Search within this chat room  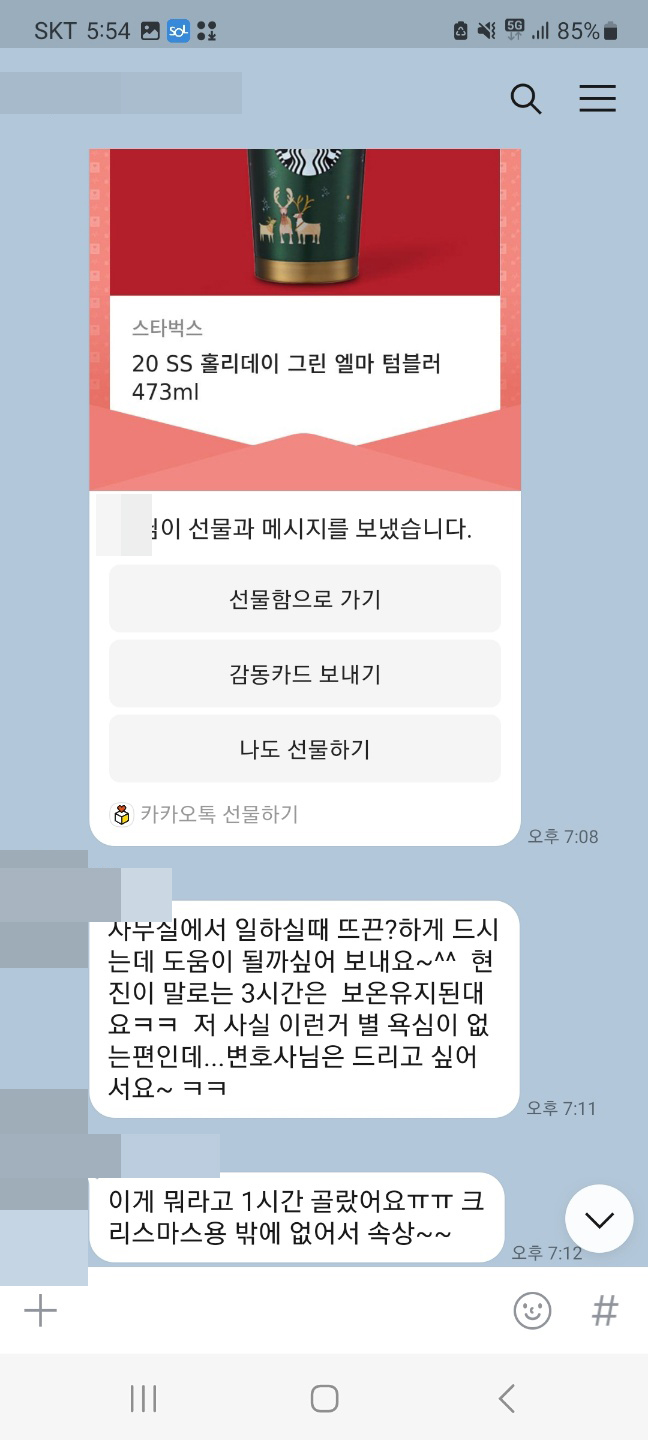(x=526, y=99)
